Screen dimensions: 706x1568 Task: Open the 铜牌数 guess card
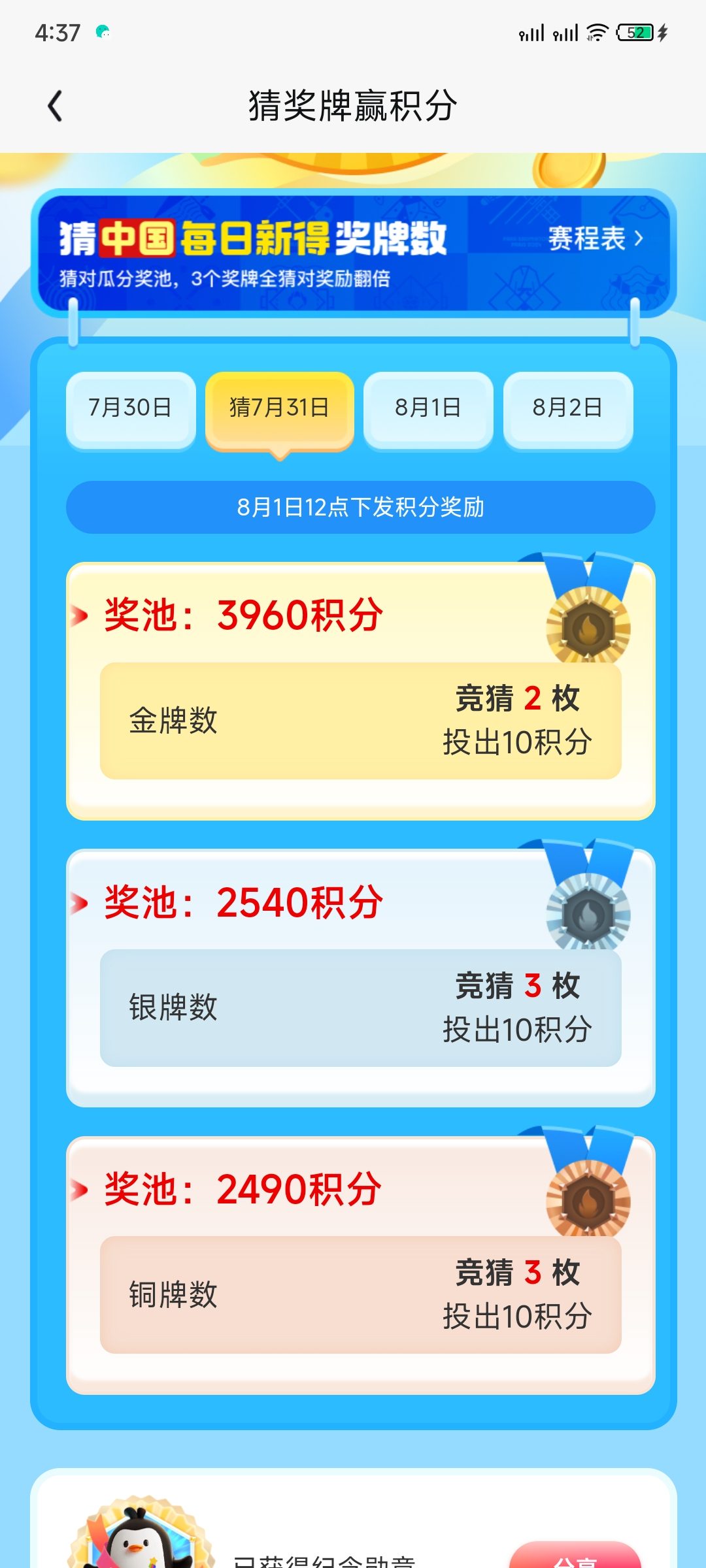pyautogui.click(x=361, y=1294)
